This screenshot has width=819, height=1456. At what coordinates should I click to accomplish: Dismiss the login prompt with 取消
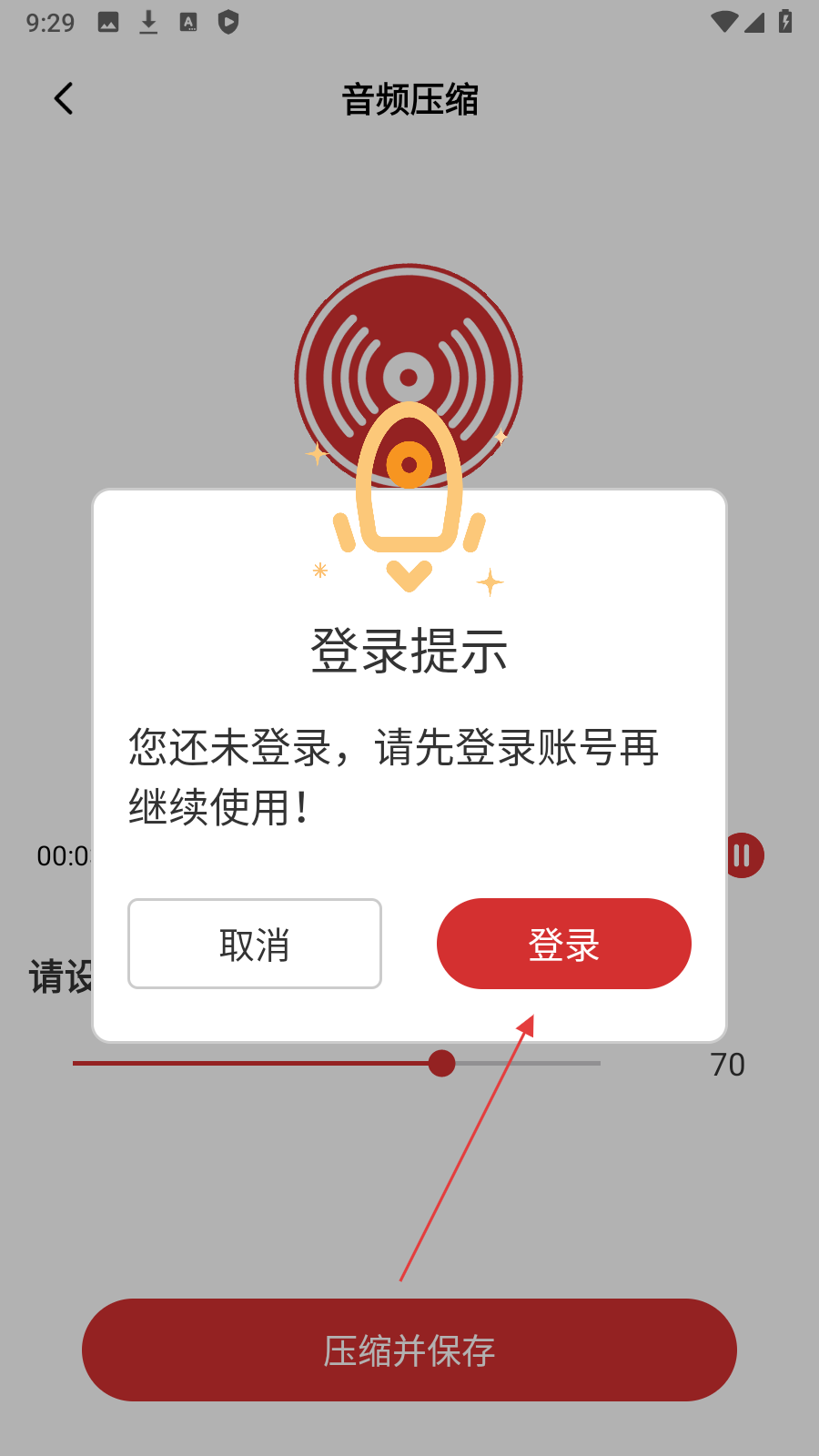click(255, 944)
